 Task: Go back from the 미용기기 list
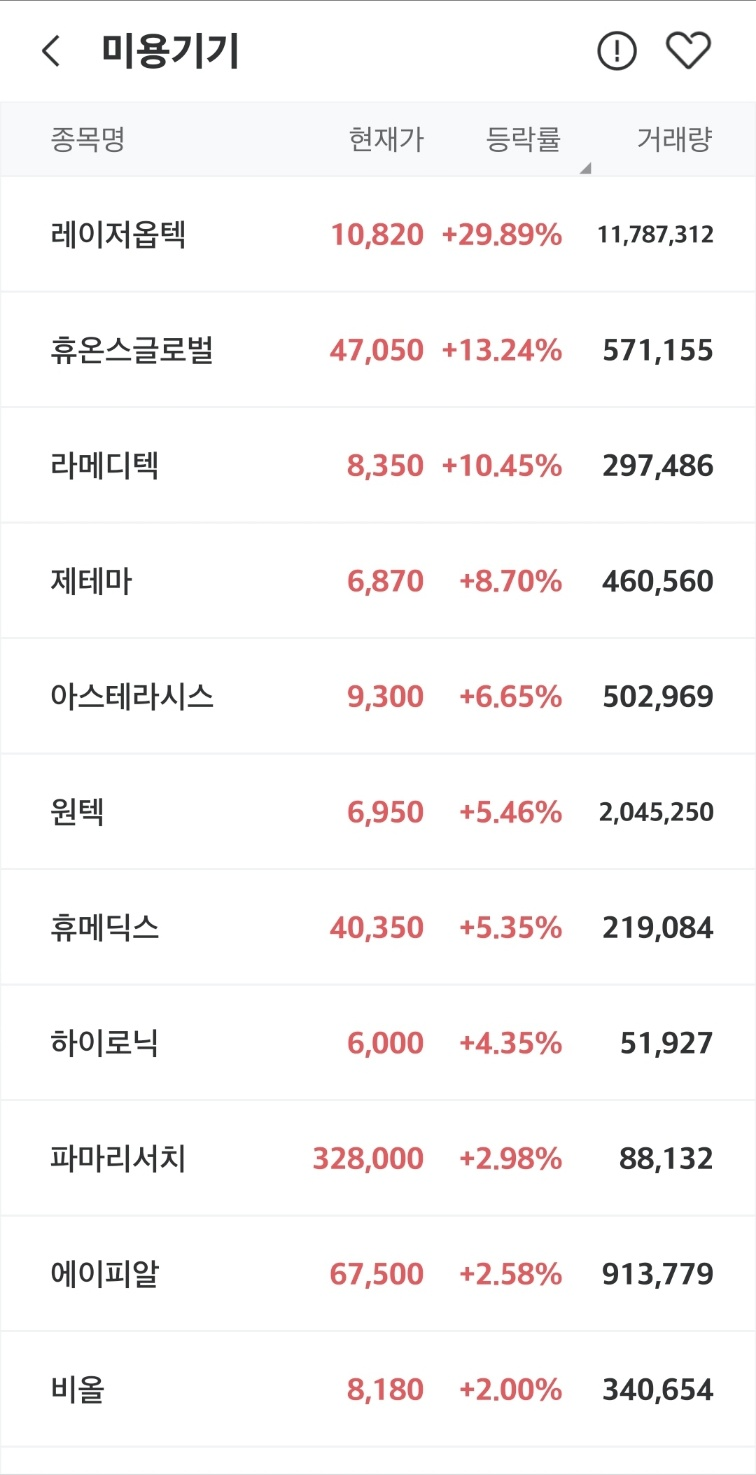tap(52, 51)
